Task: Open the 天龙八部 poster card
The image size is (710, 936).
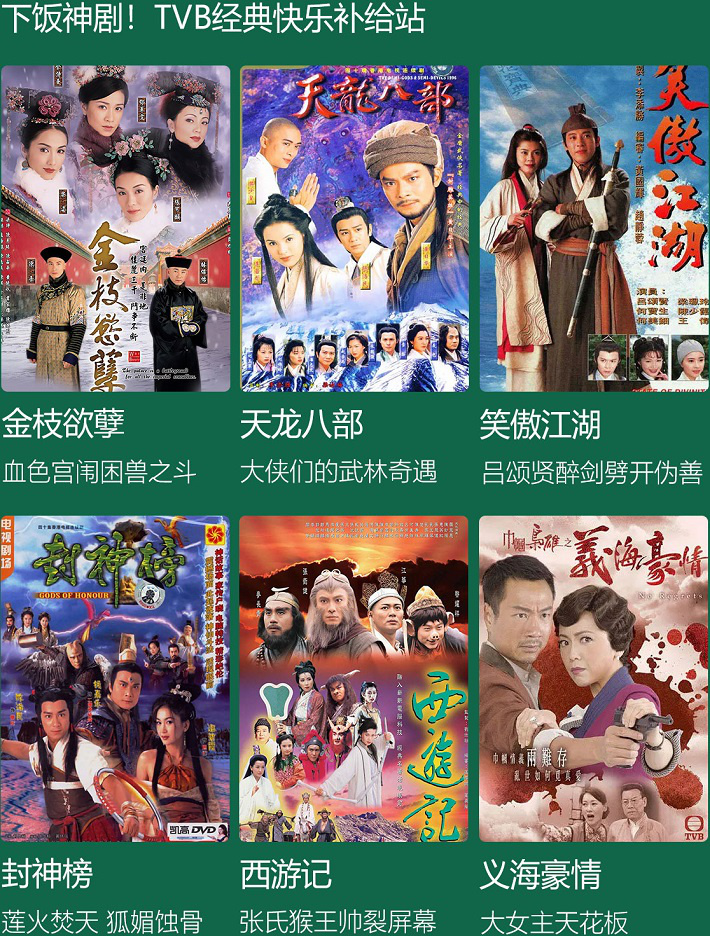Action: [354, 229]
